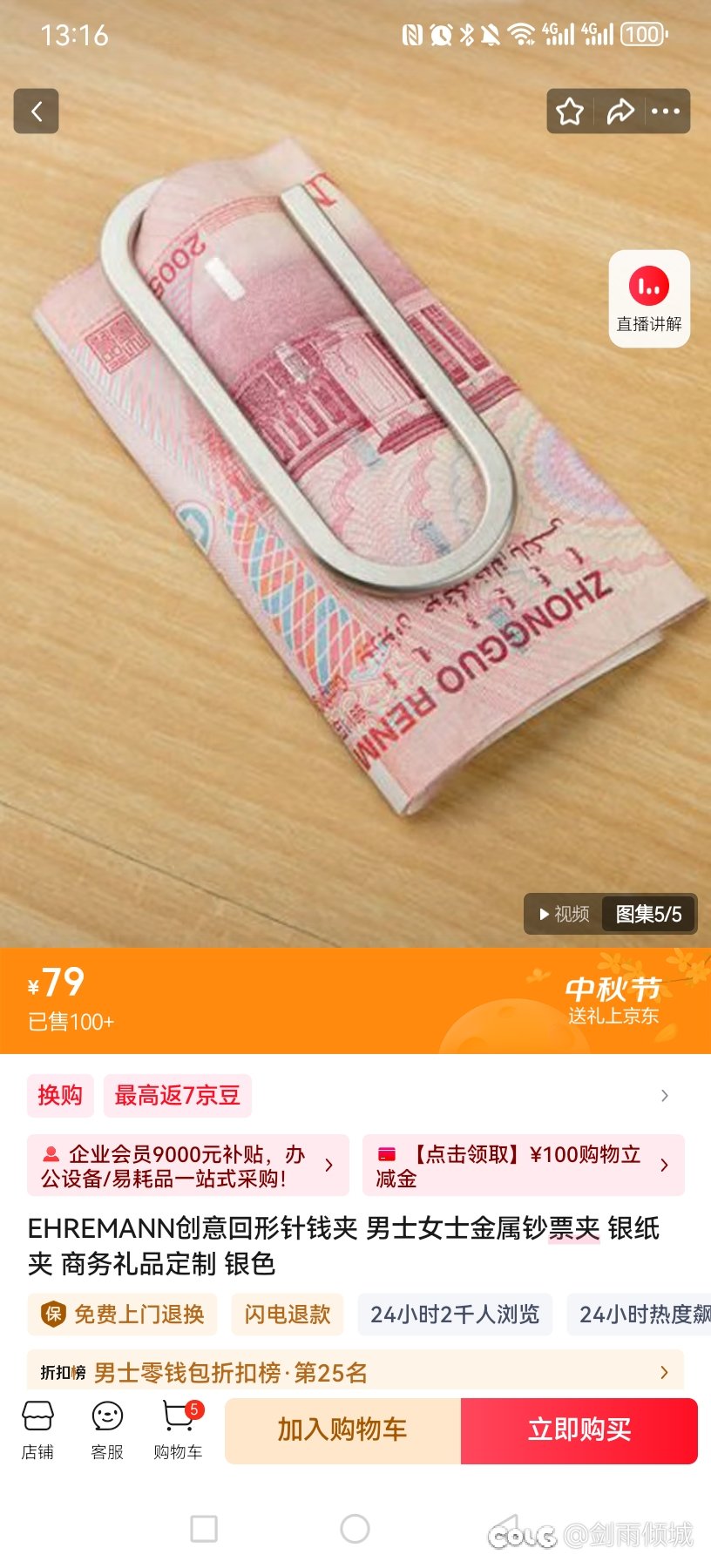Open recent apps with square button

tap(204, 1528)
